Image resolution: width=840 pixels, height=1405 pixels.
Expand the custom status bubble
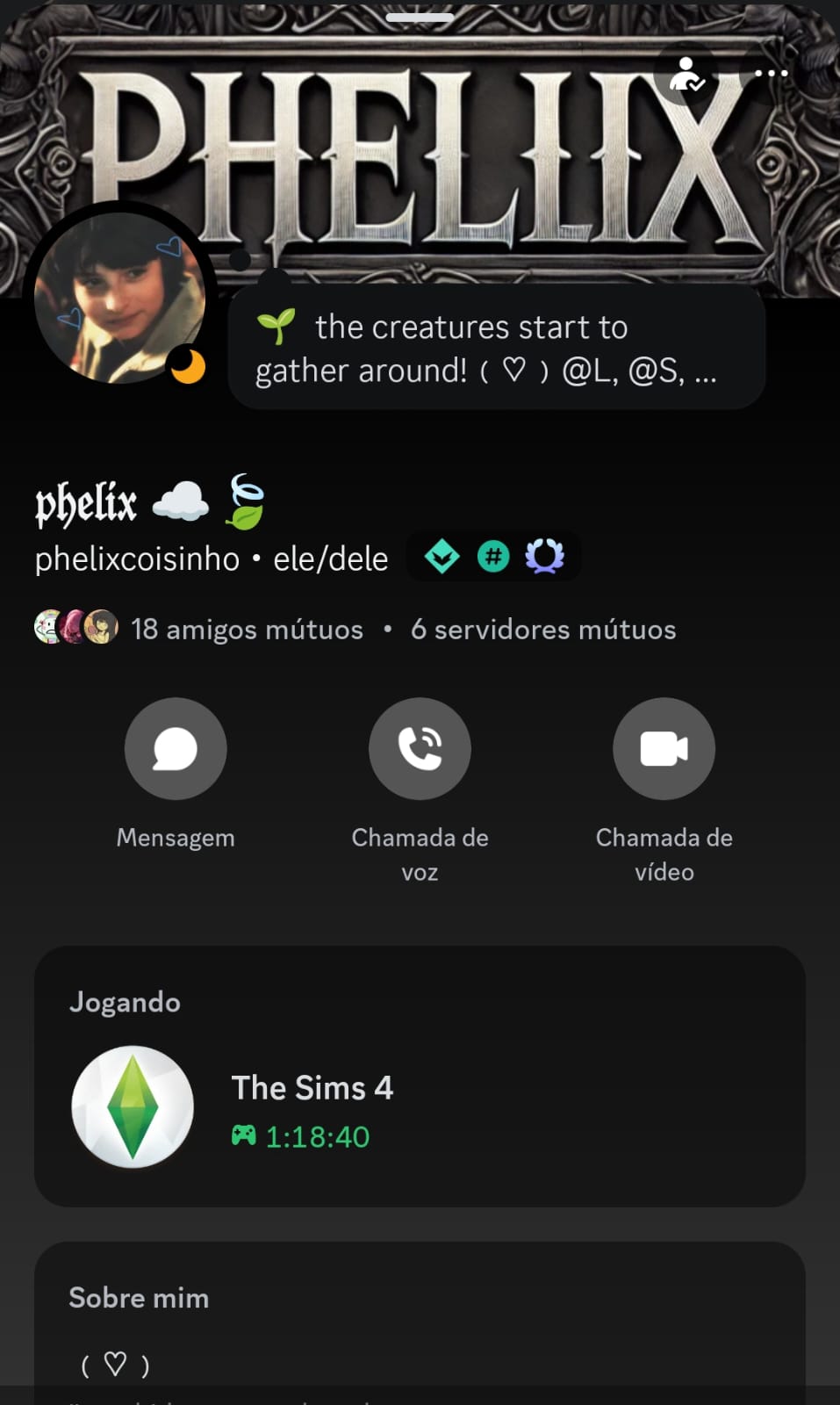point(496,349)
